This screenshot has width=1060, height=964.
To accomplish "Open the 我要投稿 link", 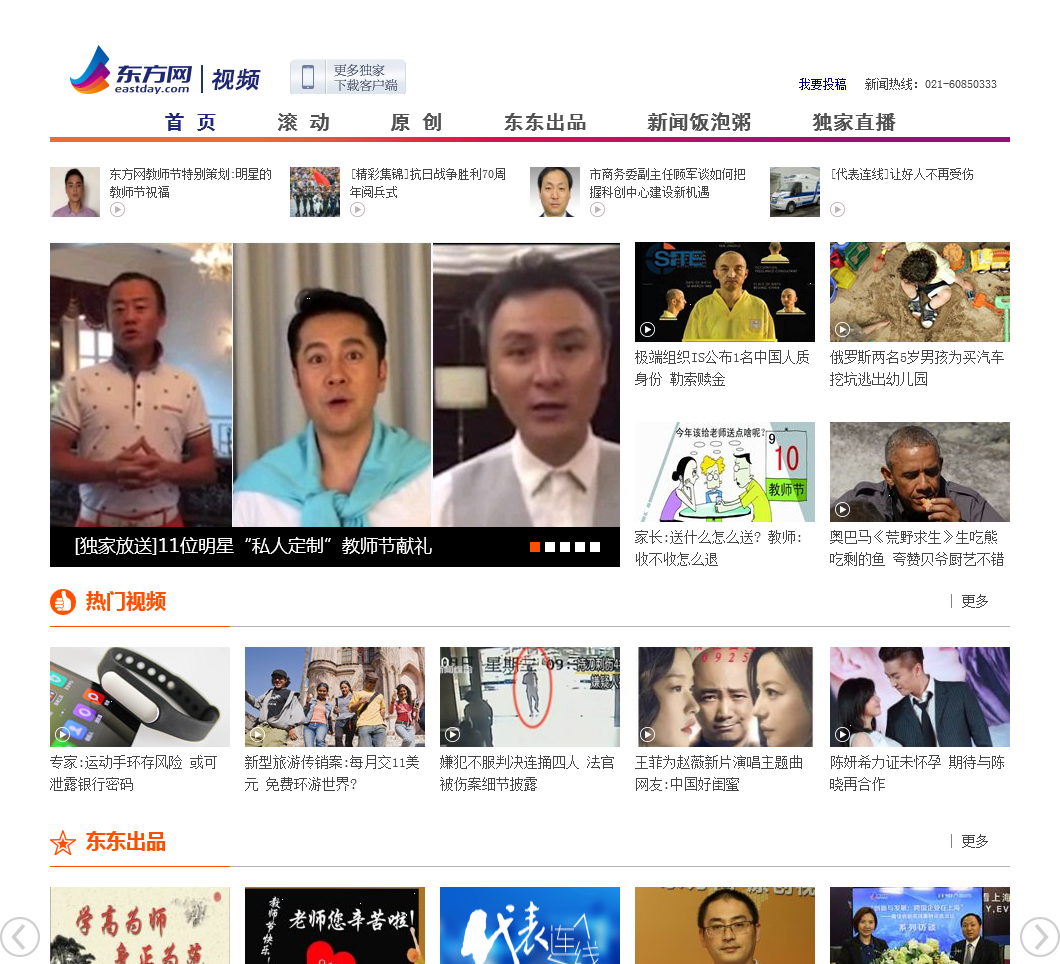I will (x=822, y=84).
